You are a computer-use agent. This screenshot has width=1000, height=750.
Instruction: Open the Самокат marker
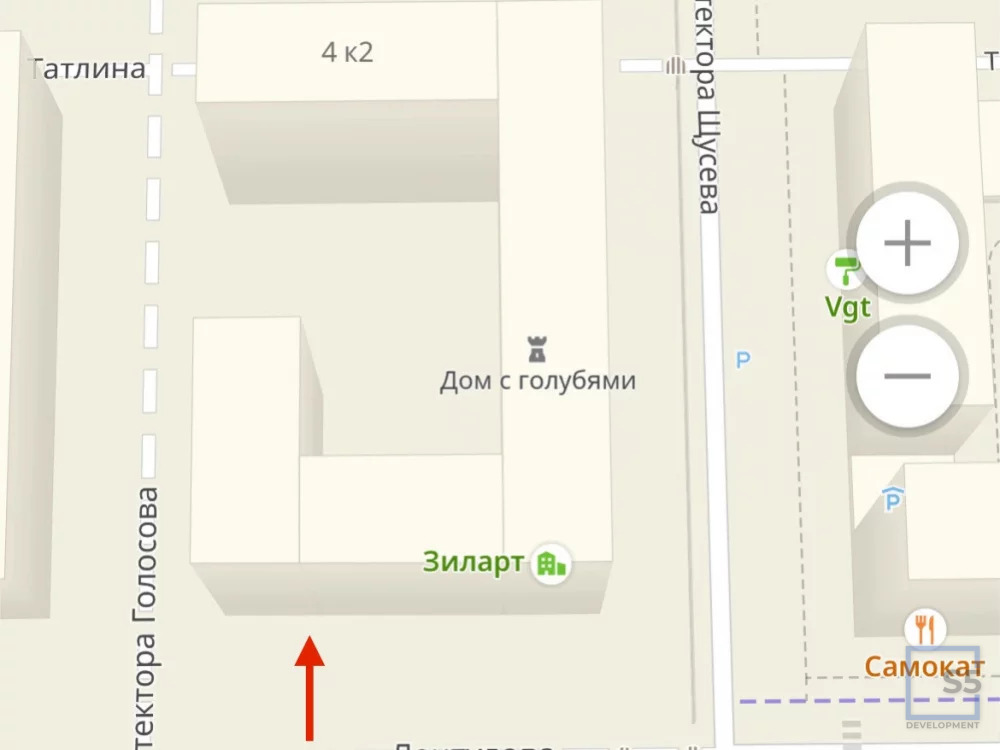pos(925,629)
